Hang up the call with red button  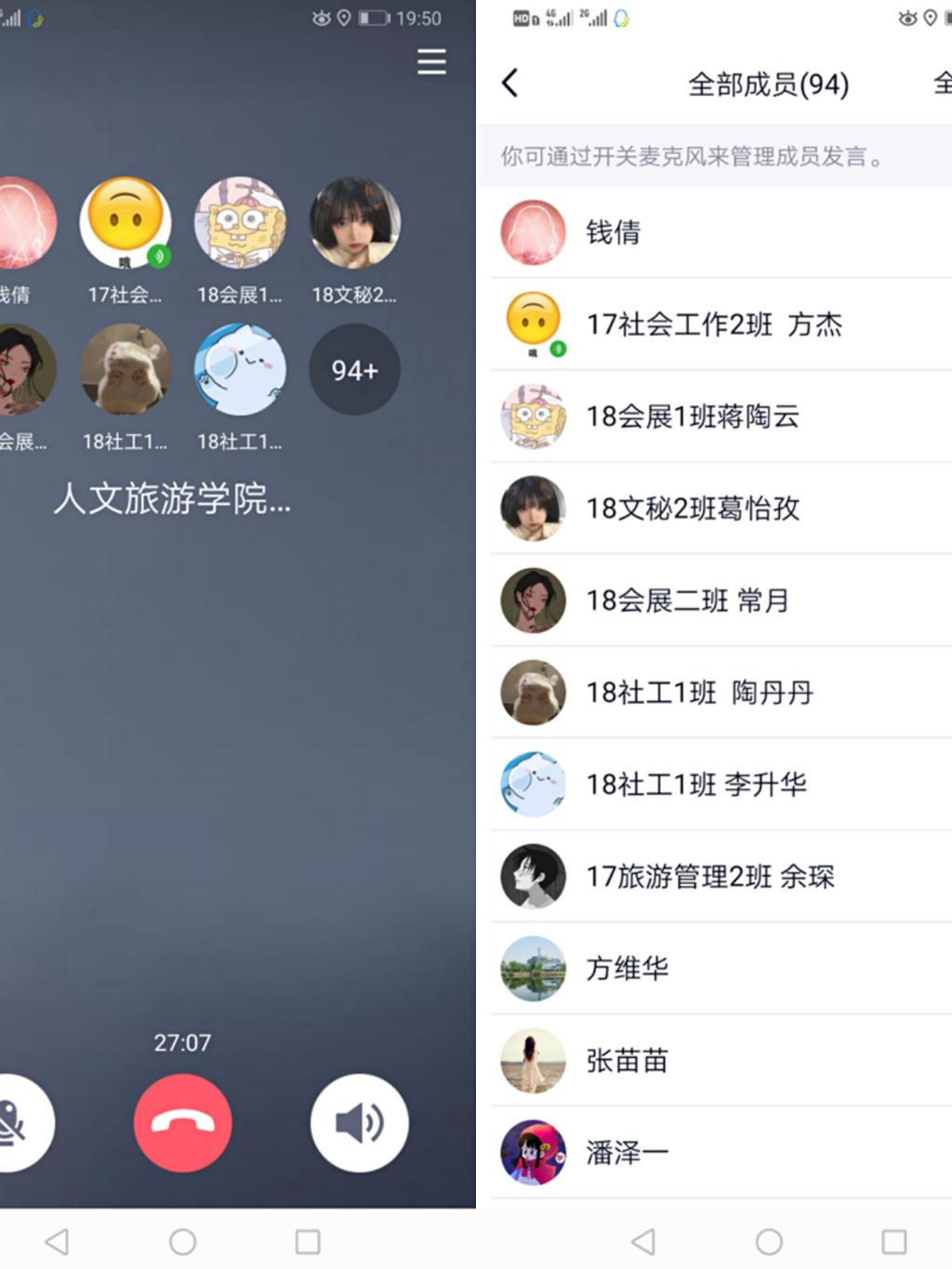coord(183,1122)
